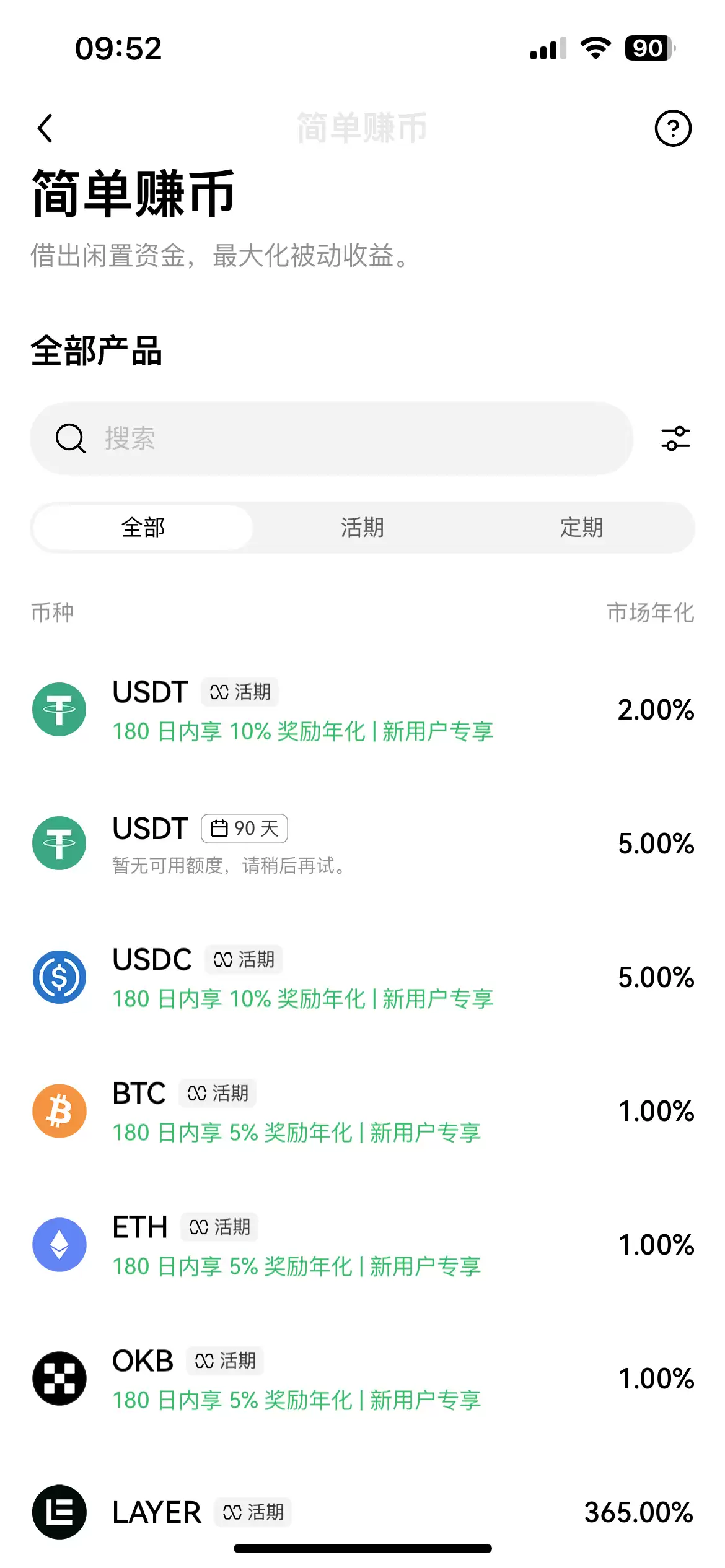Image resolution: width=725 pixels, height=1568 pixels.
Task: Tap the back arrow icon
Action: (x=44, y=128)
